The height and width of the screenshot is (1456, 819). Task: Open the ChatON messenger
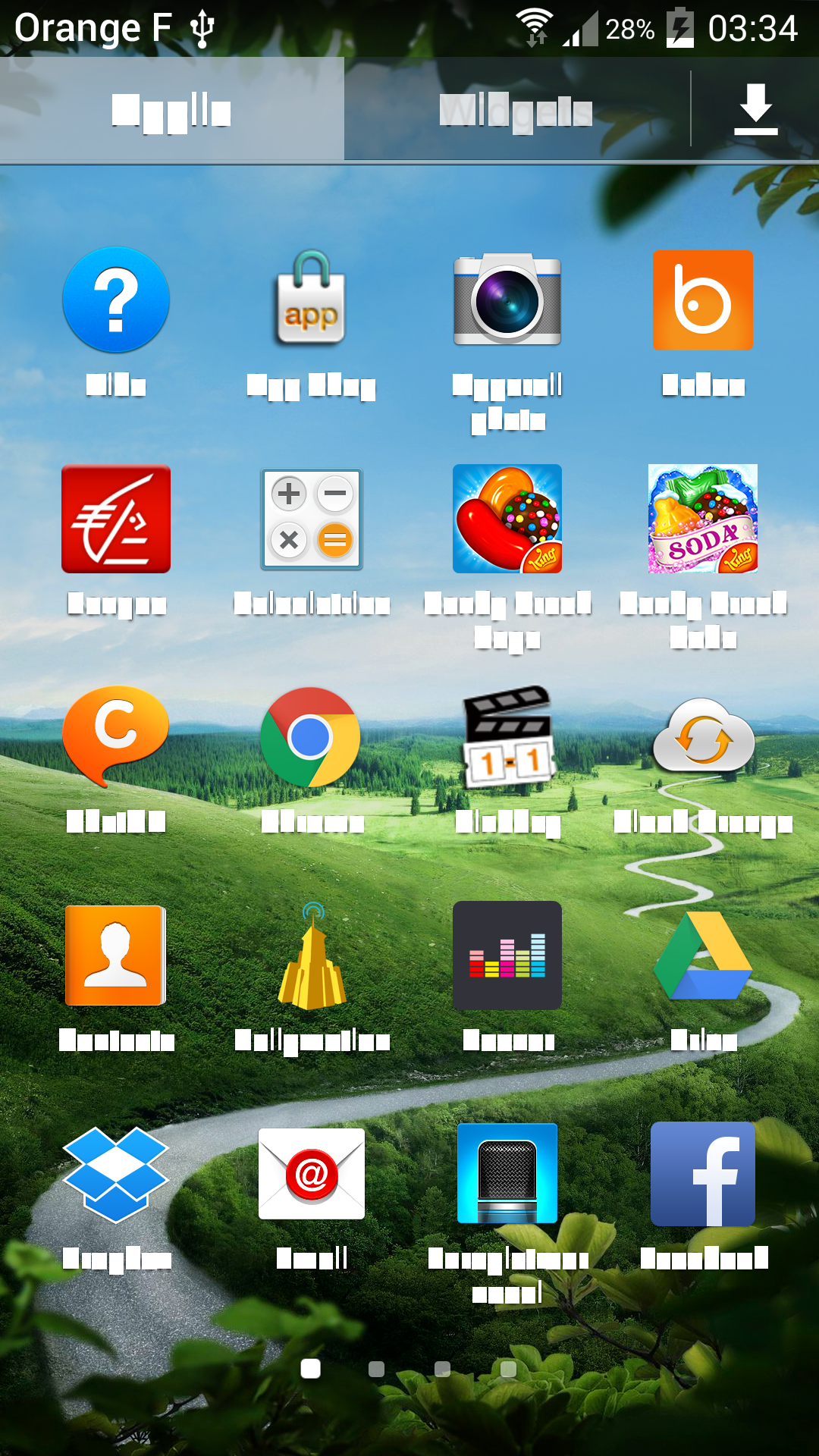click(x=115, y=736)
